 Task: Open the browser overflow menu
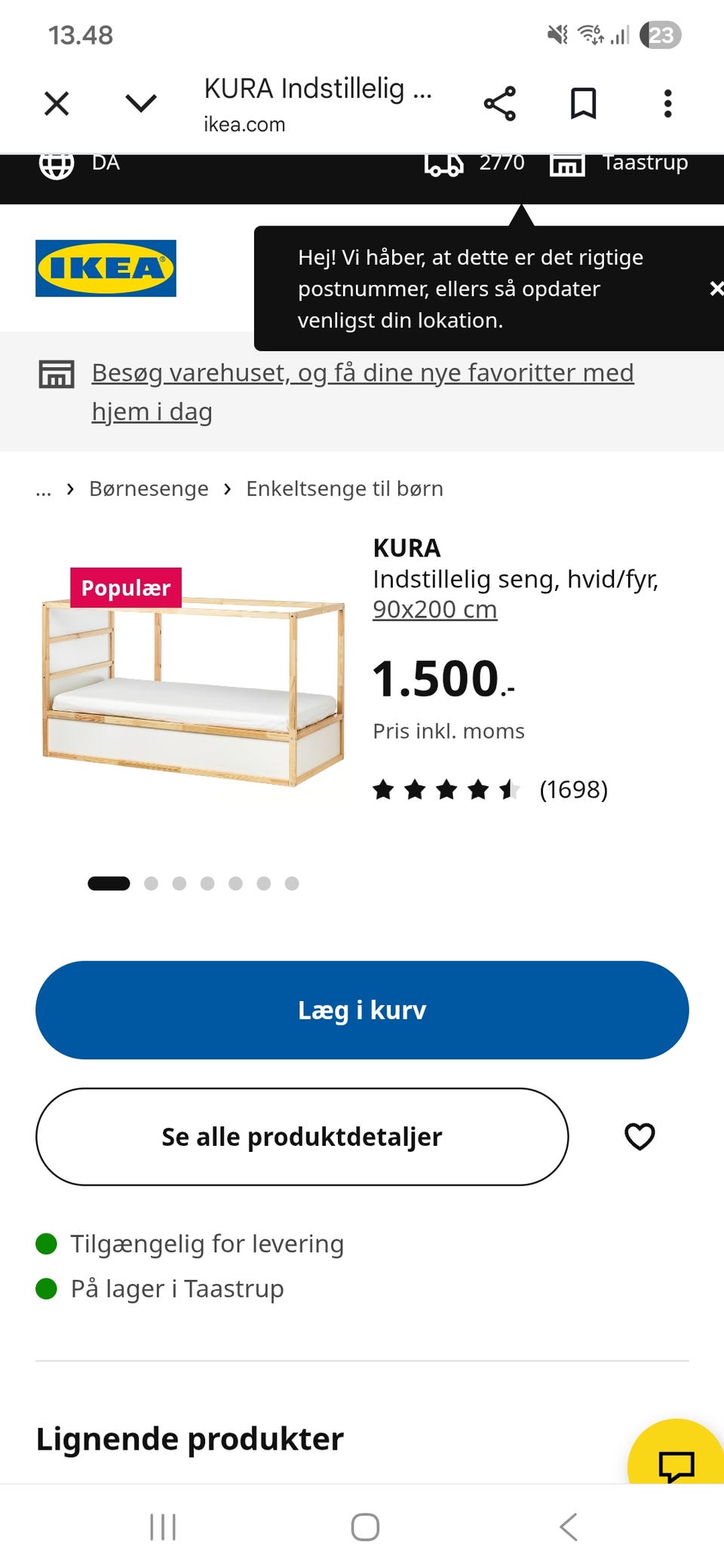tap(667, 103)
